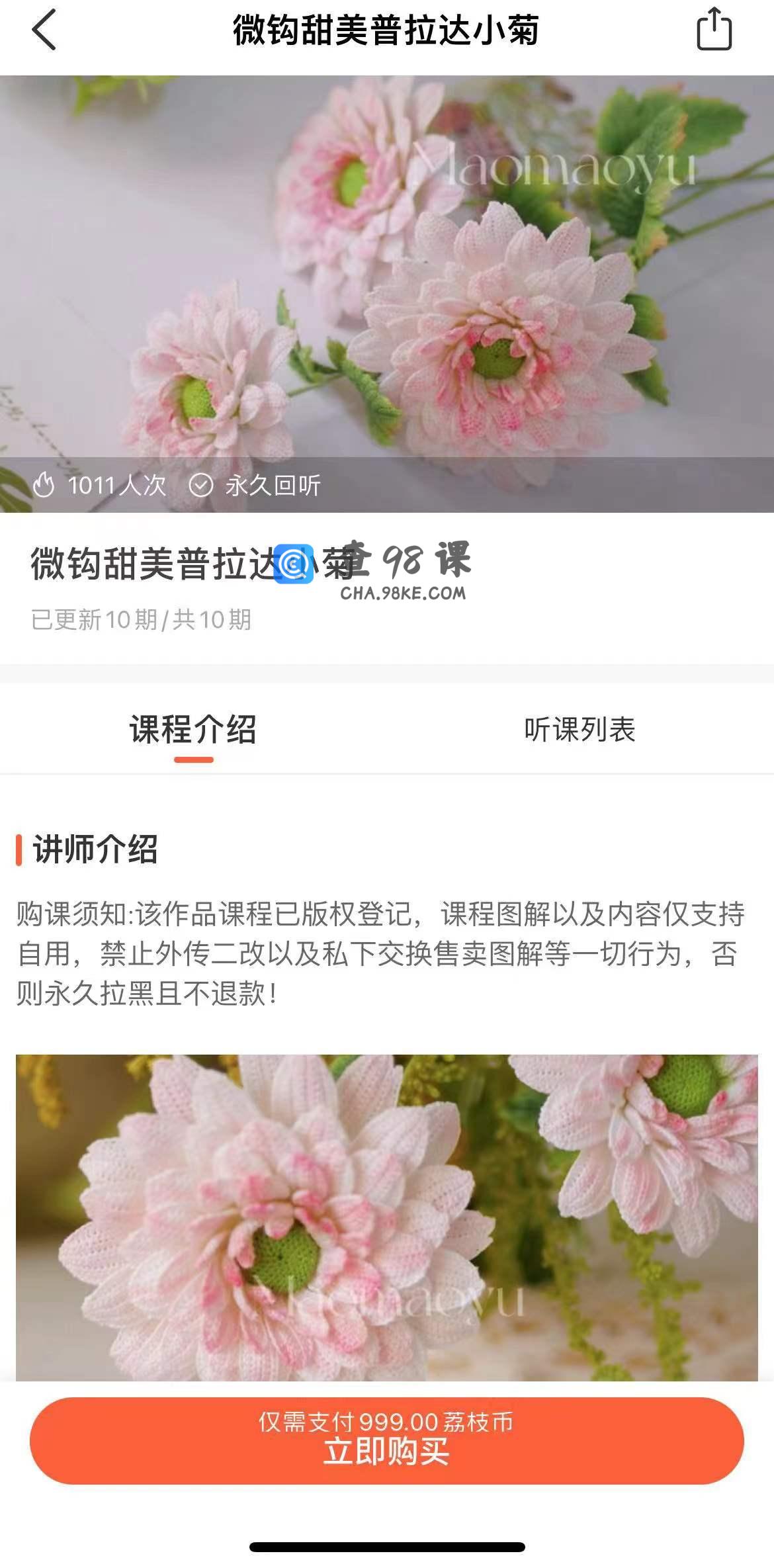
Task: Share this course page
Action: tap(714, 30)
